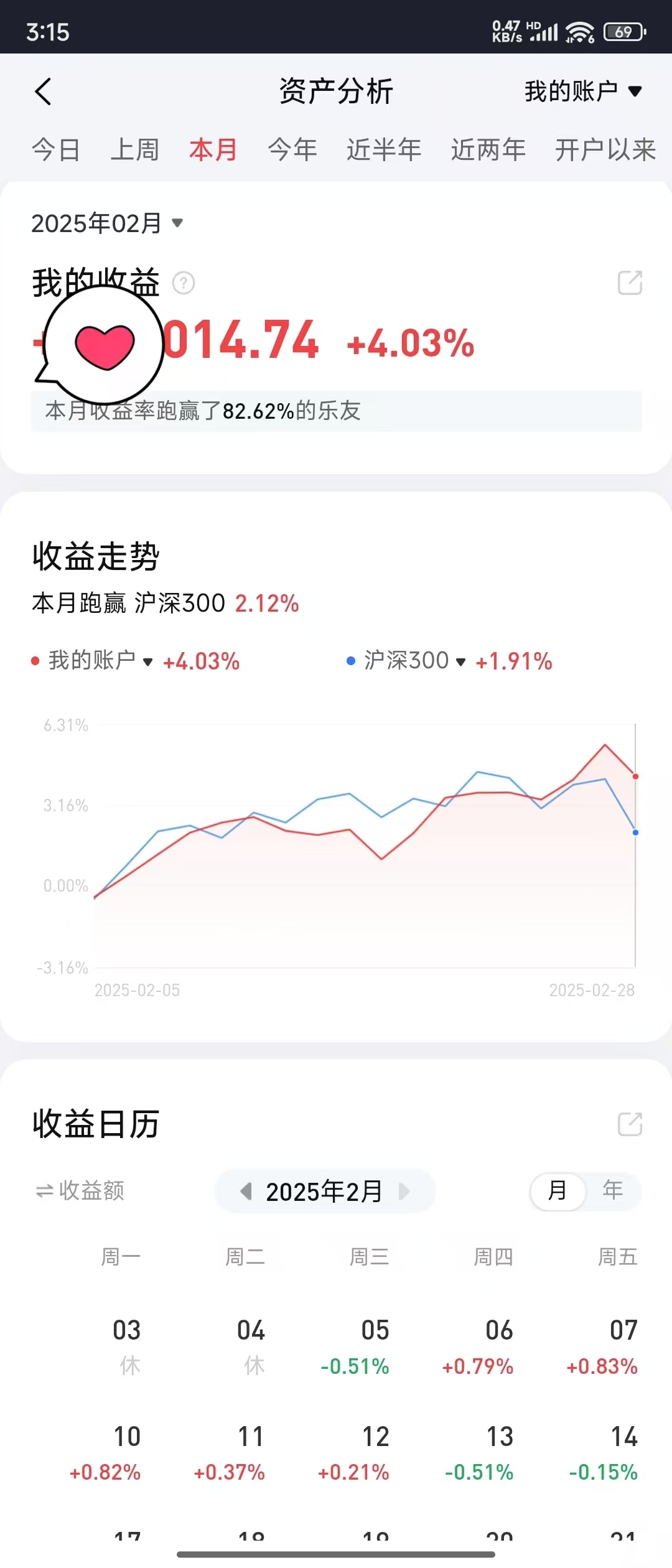
Task: Go to next month after 2025年2月
Action: 404,1192
